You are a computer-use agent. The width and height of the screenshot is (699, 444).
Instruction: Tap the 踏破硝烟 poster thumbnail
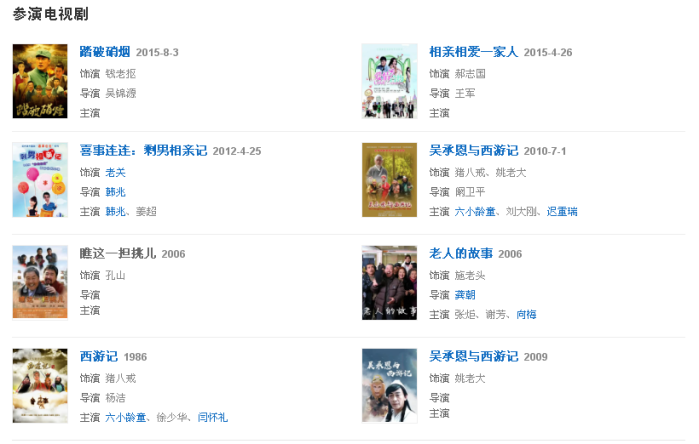(x=40, y=81)
